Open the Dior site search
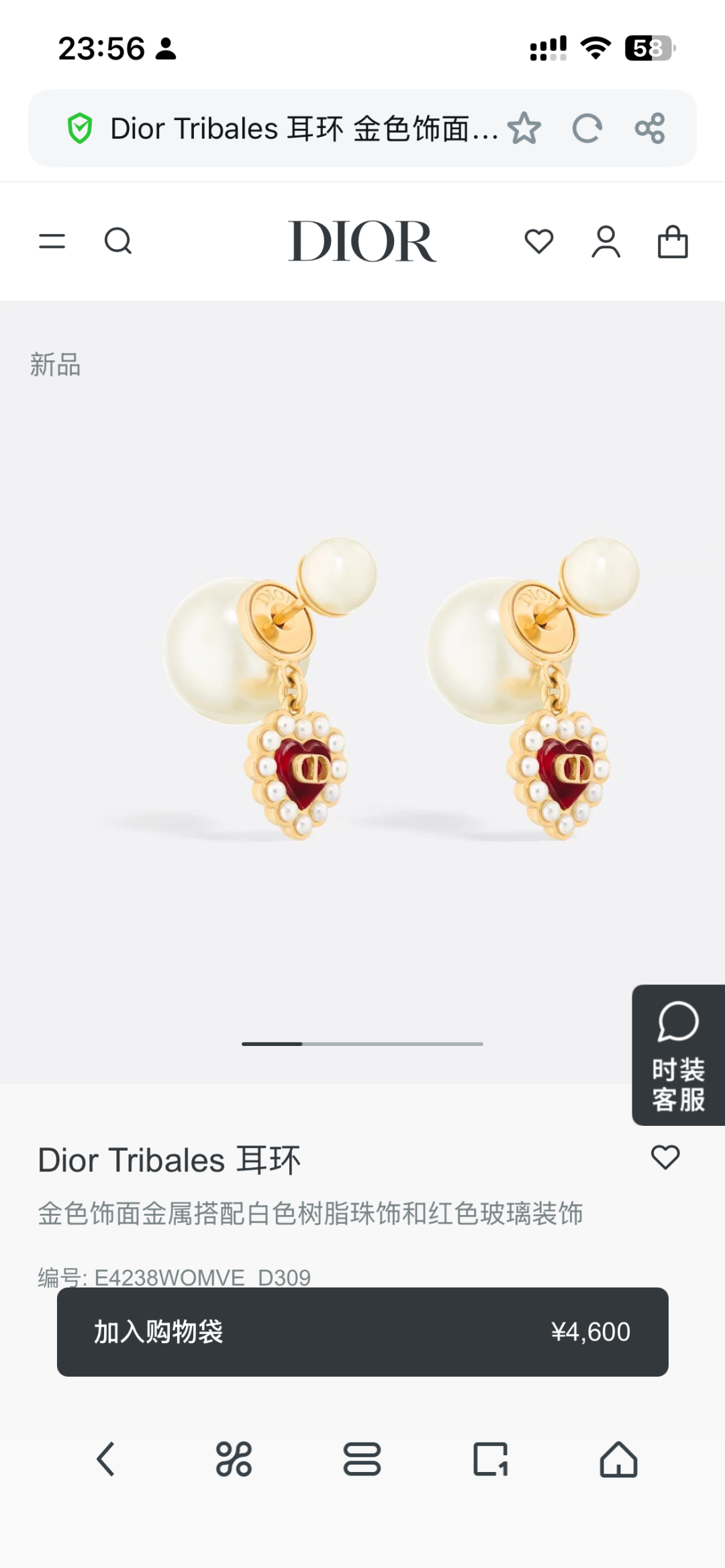The image size is (725, 1568). (118, 241)
